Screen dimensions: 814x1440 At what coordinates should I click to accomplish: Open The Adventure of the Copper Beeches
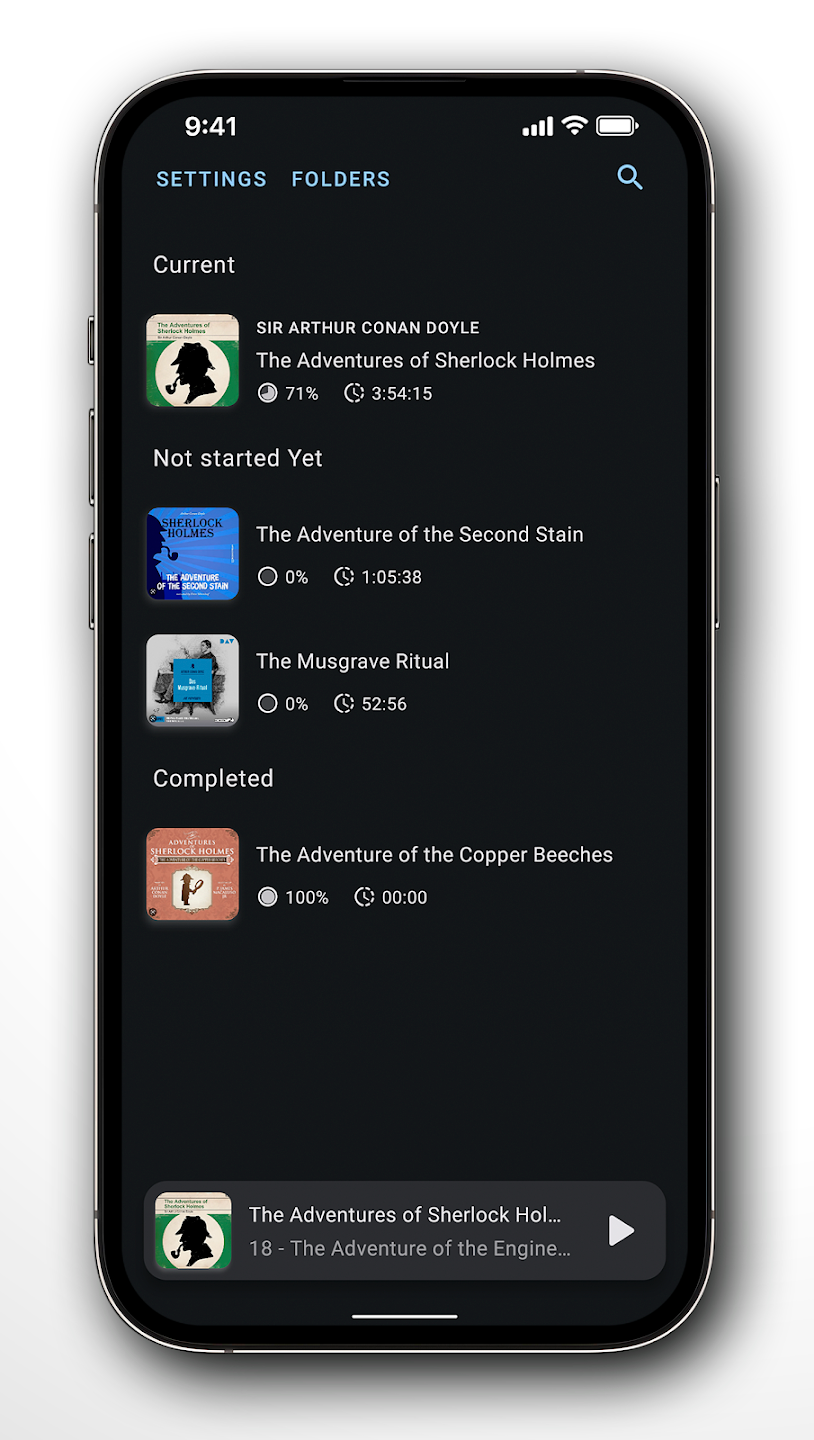(405, 875)
